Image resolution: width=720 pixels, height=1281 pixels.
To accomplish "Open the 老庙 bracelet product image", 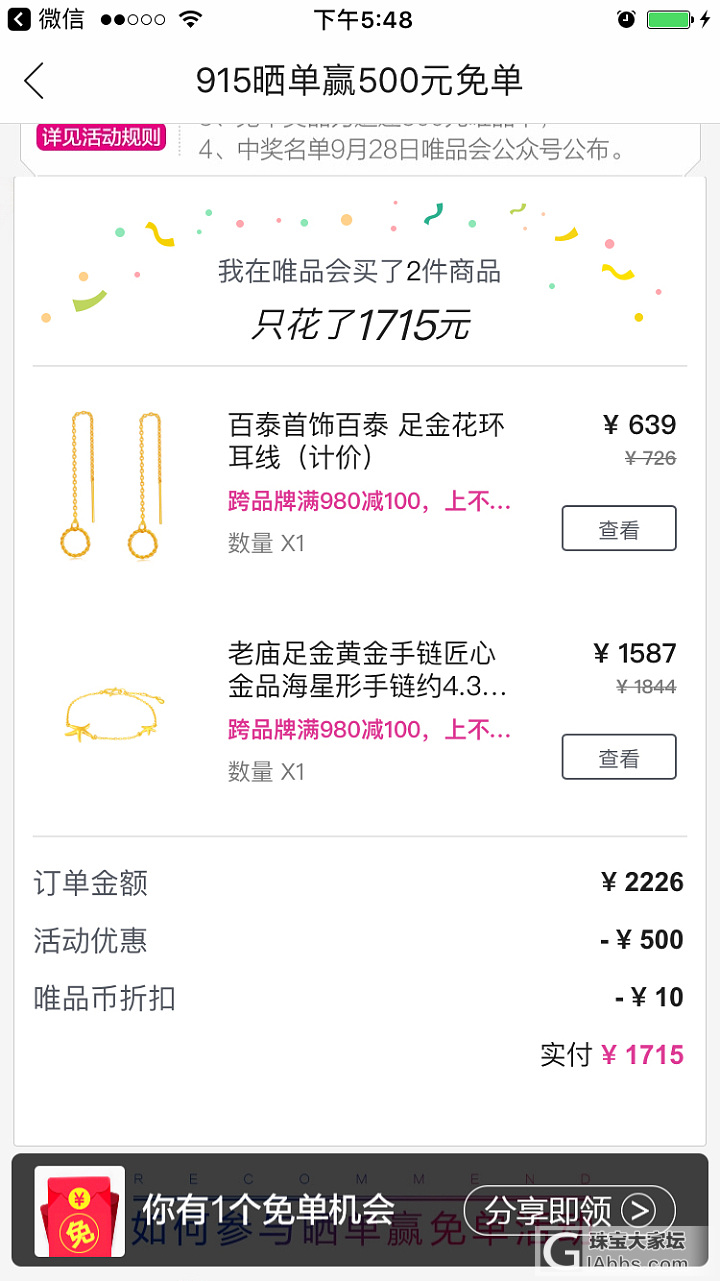I will (112, 712).
